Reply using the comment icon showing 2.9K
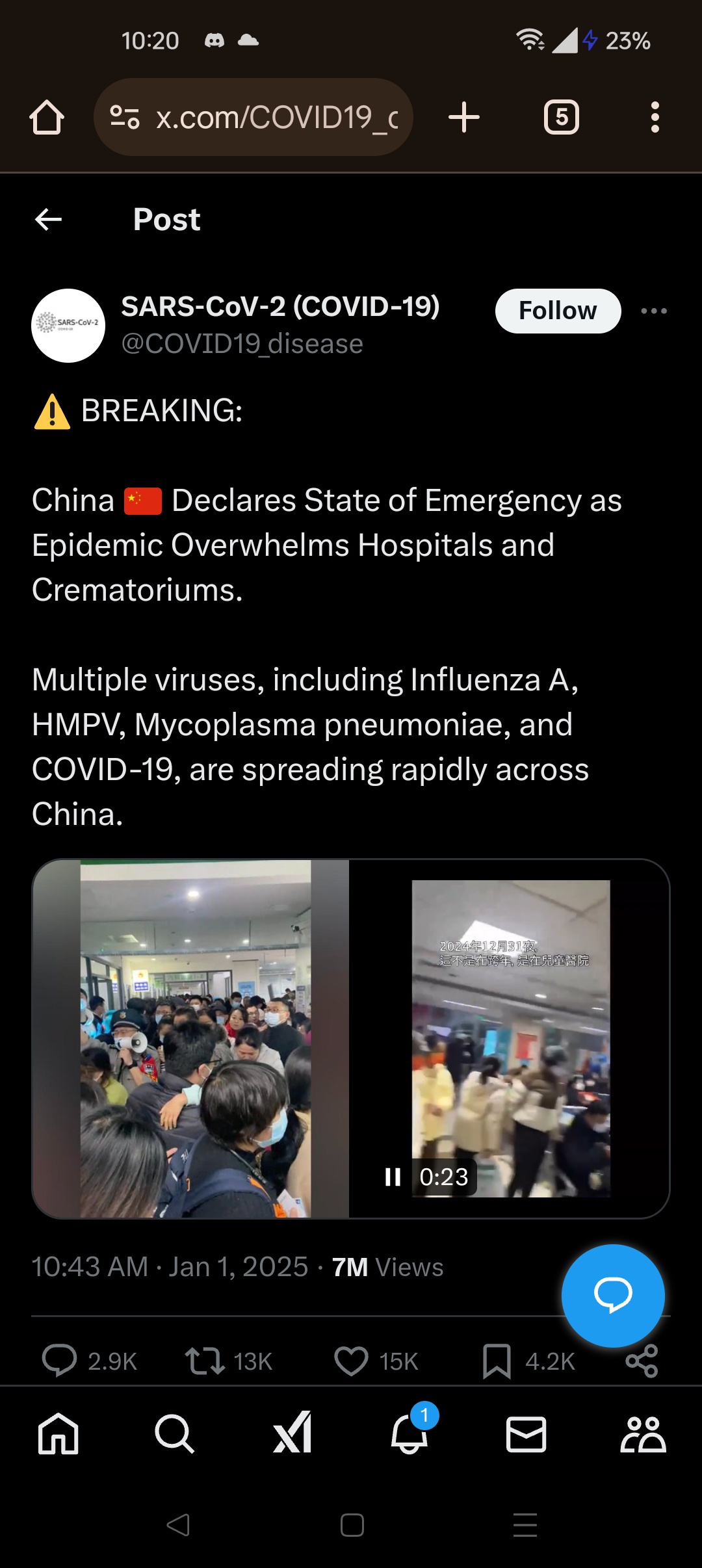Viewport: 702px width, 1568px height. pos(60,1361)
